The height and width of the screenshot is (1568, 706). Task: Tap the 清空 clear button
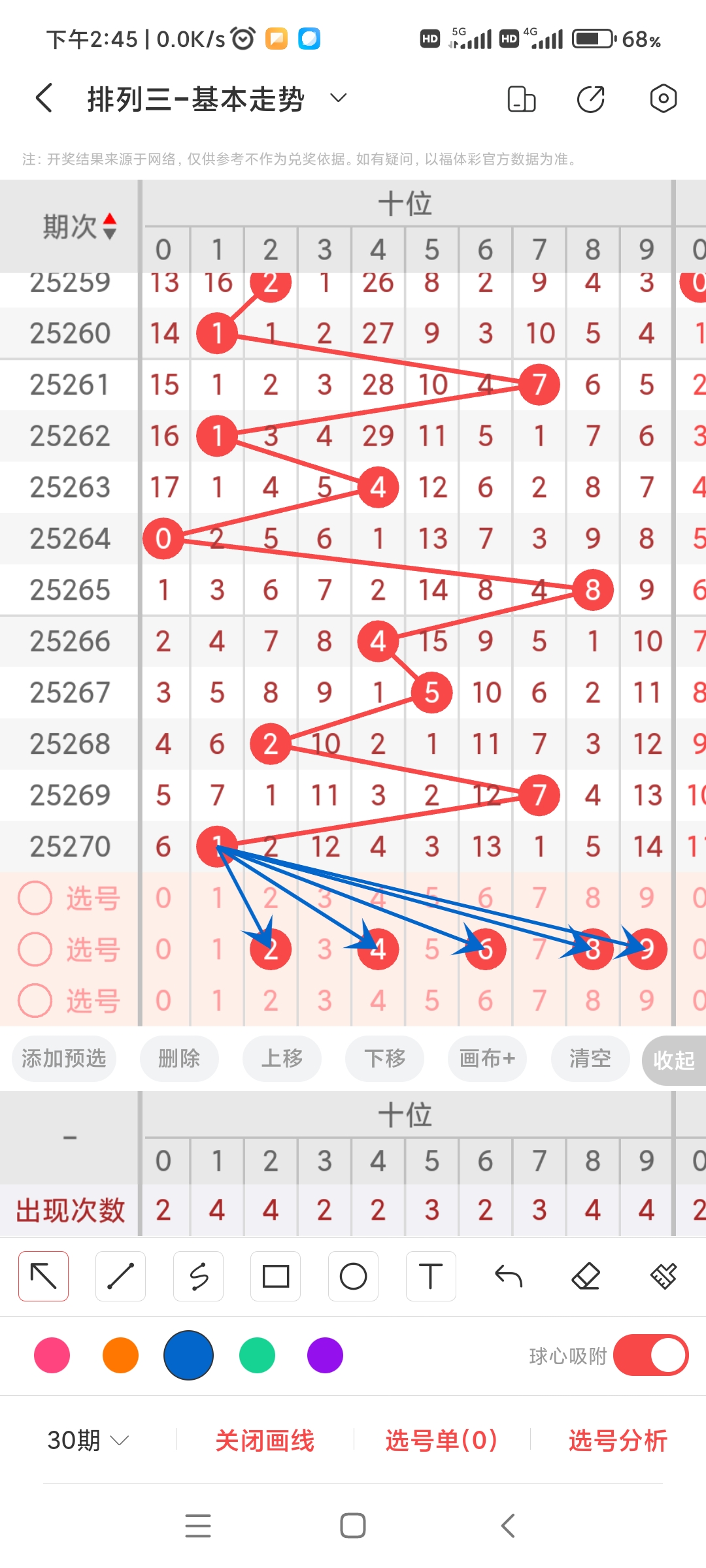pyautogui.click(x=589, y=1059)
